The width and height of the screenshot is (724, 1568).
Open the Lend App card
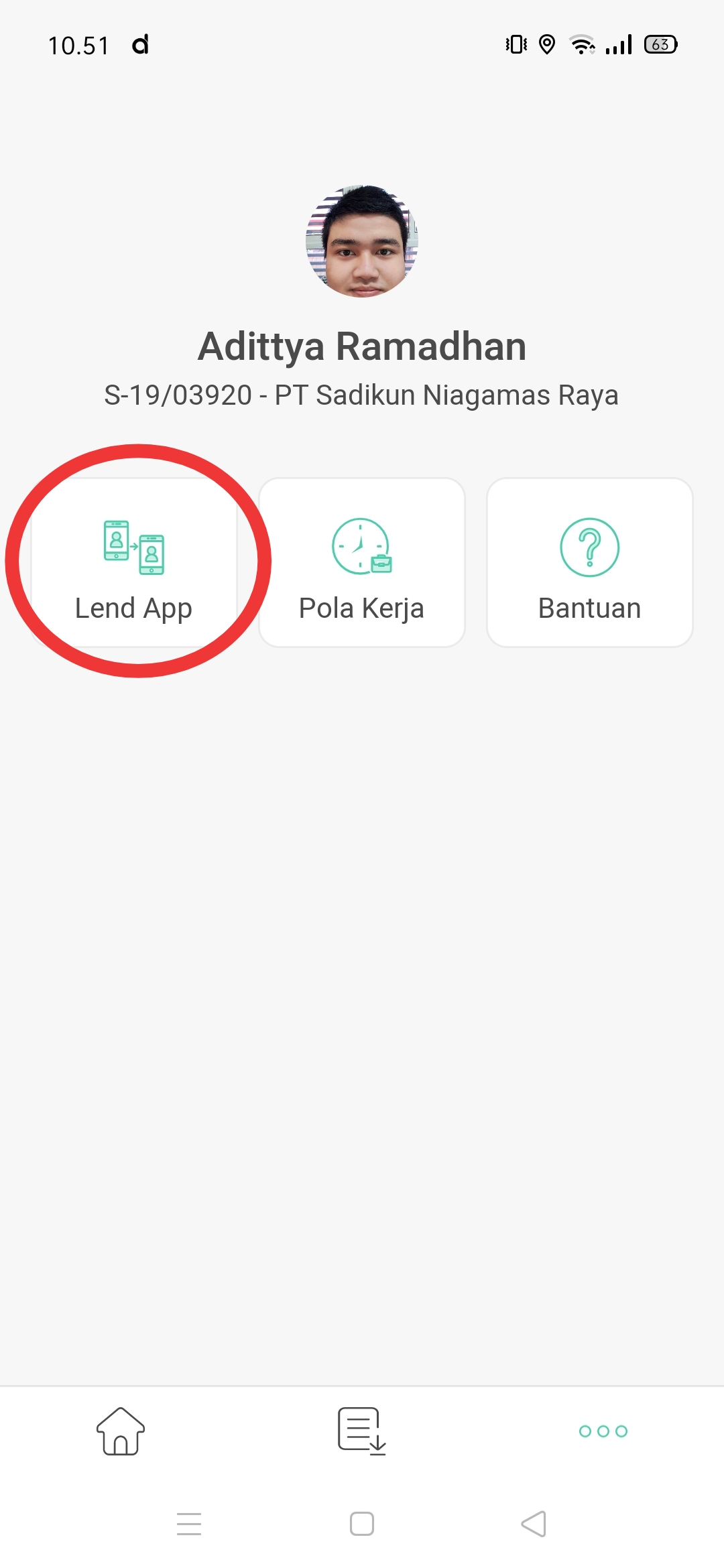[134, 562]
